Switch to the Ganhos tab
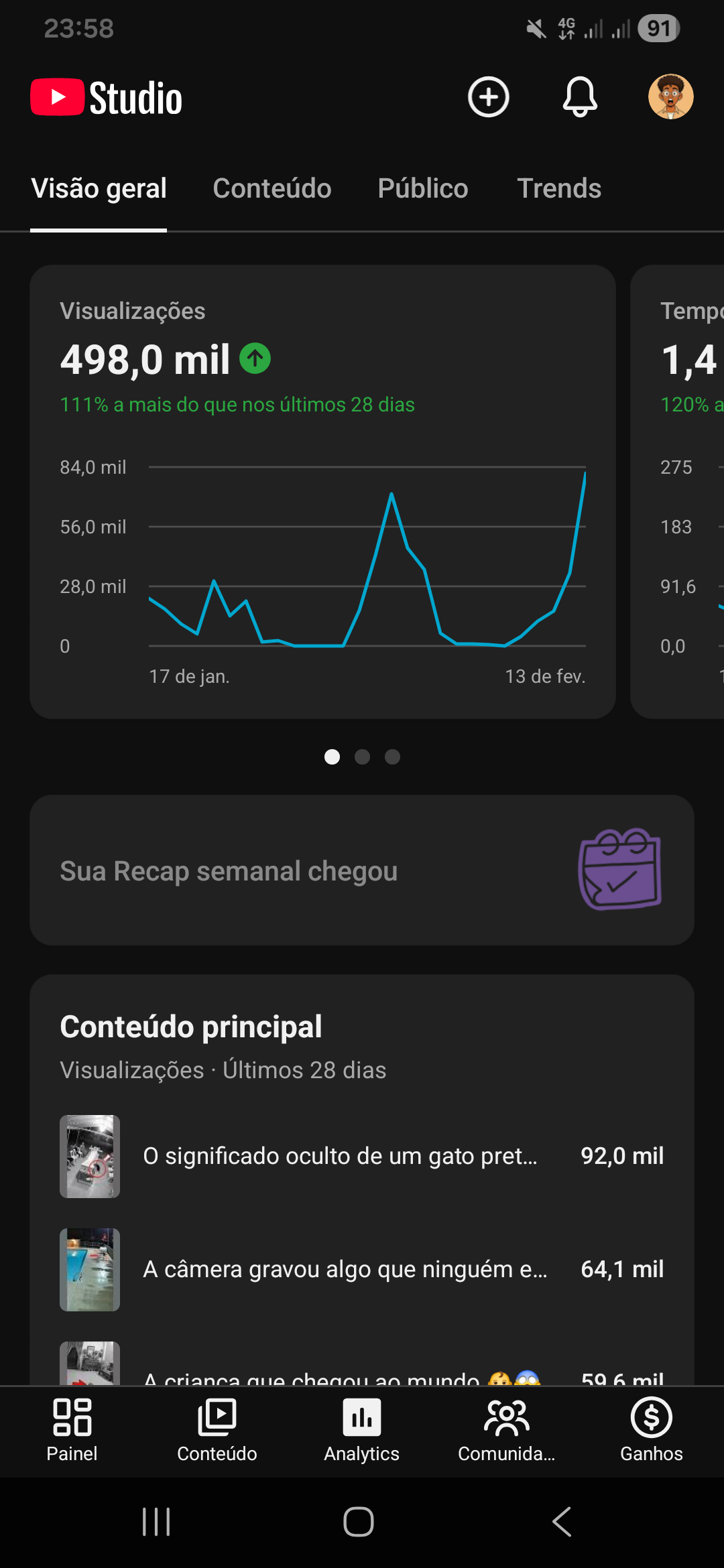This screenshot has height=1568, width=724. coord(651,1430)
